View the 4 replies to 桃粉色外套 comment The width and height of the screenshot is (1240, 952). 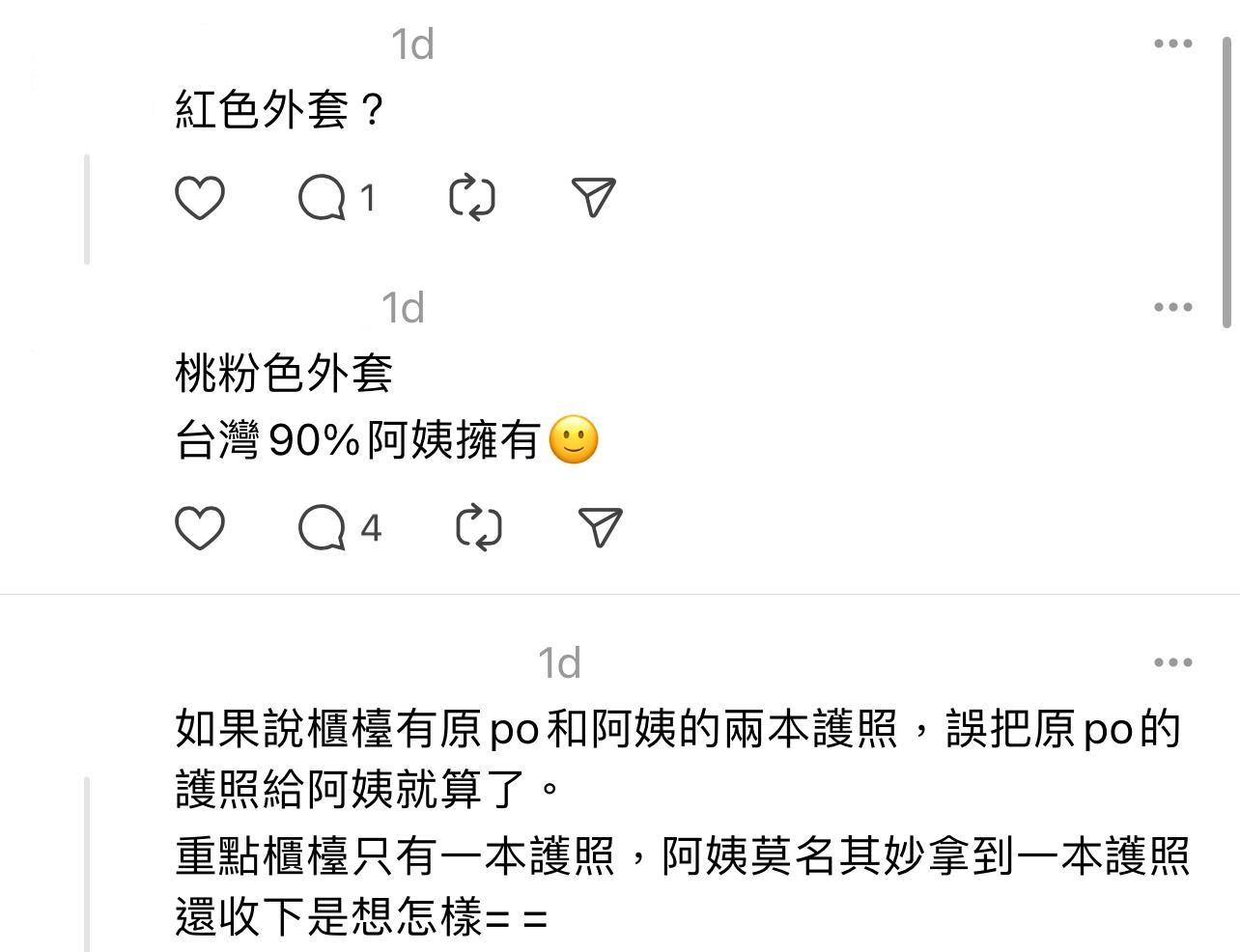(323, 527)
